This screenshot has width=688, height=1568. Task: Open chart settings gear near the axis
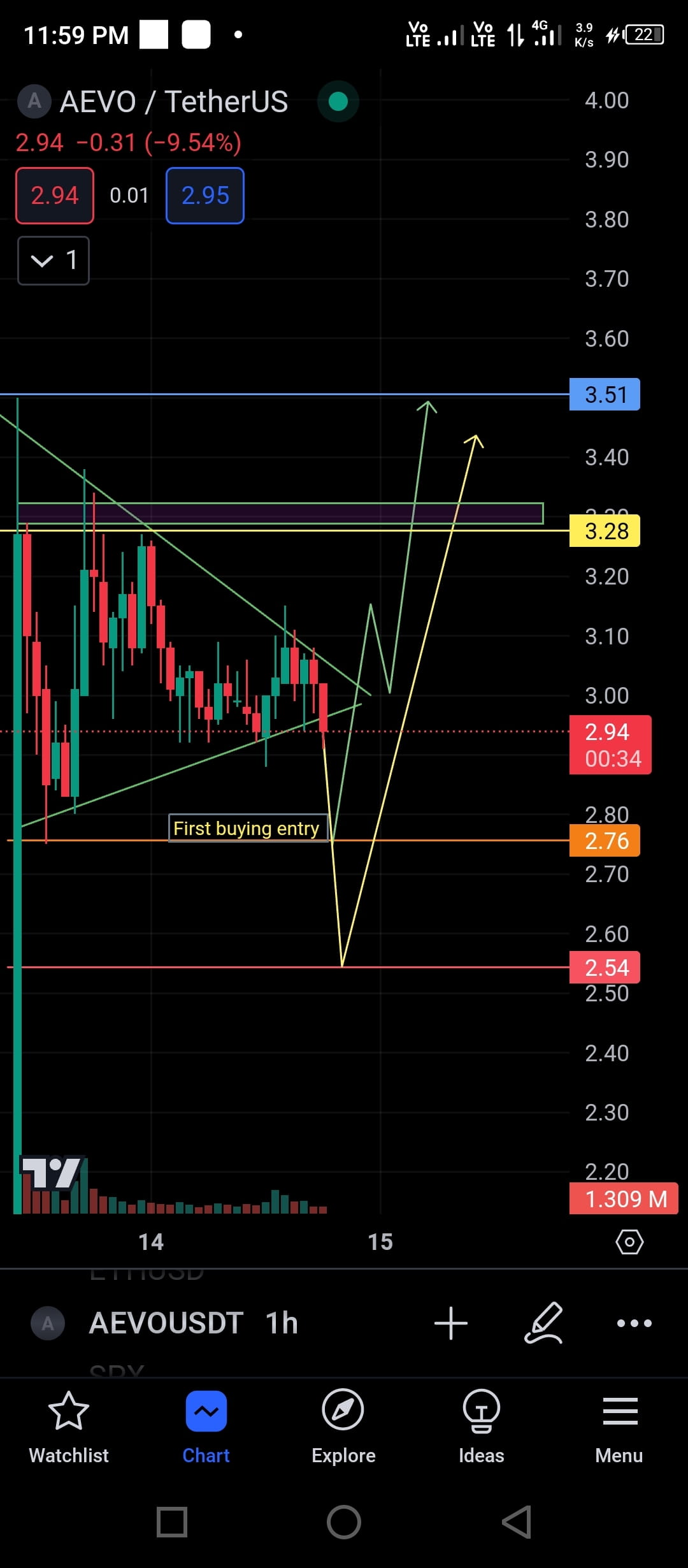pyautogui.click(x=629, y=1241)
